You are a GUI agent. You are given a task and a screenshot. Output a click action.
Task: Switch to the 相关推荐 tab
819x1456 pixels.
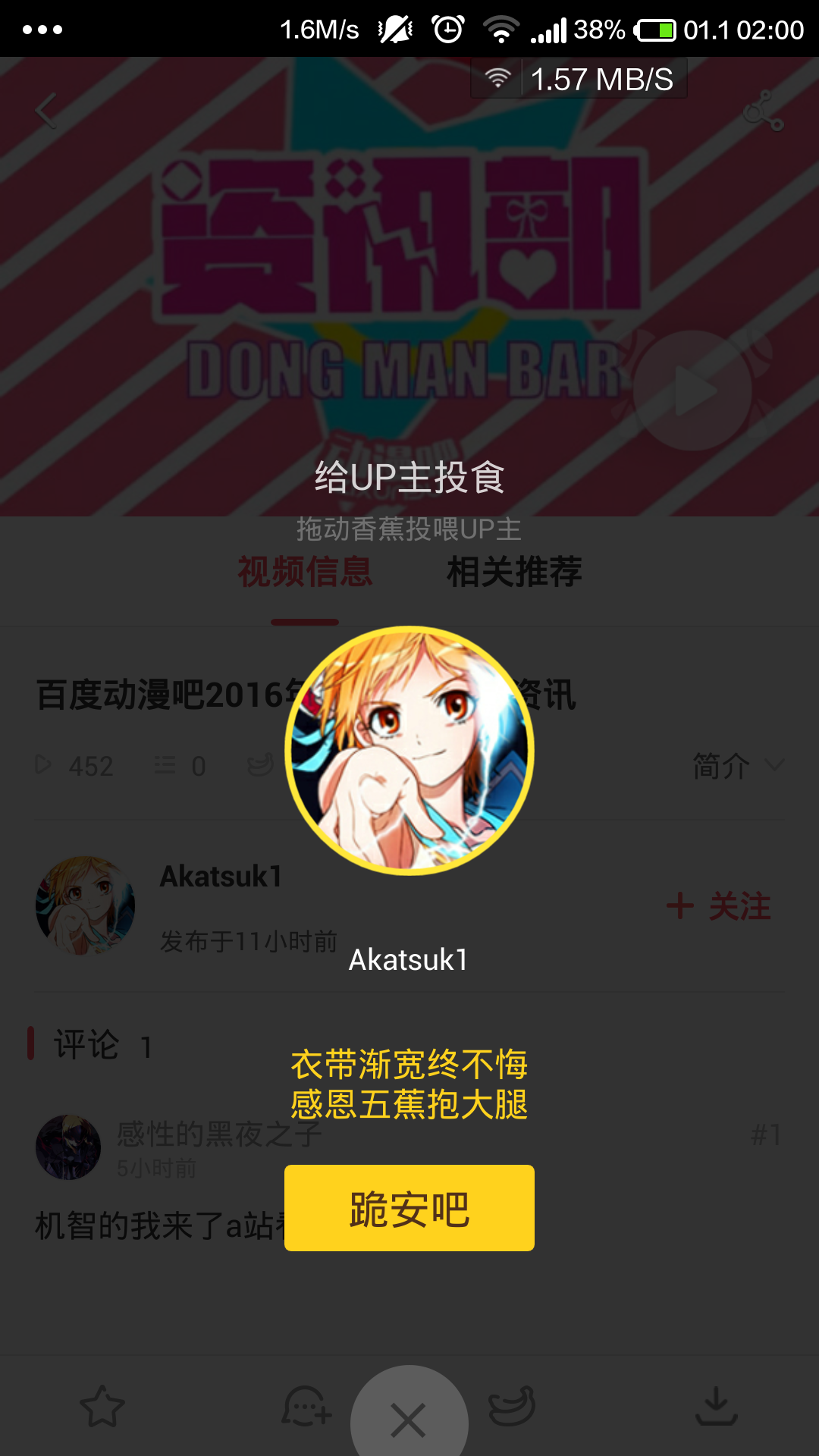tap(514, 572)
